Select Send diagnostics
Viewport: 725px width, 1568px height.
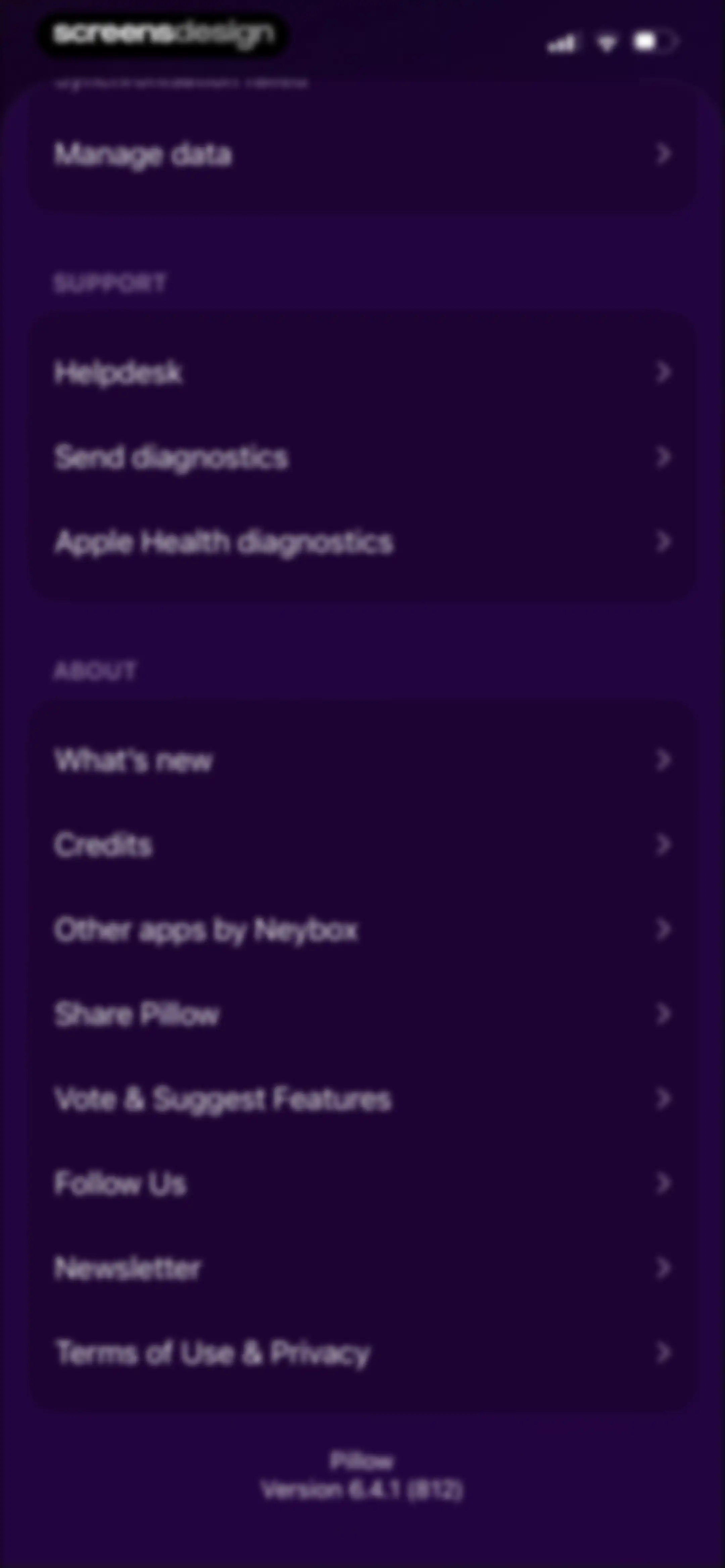(x=362, y=457)
